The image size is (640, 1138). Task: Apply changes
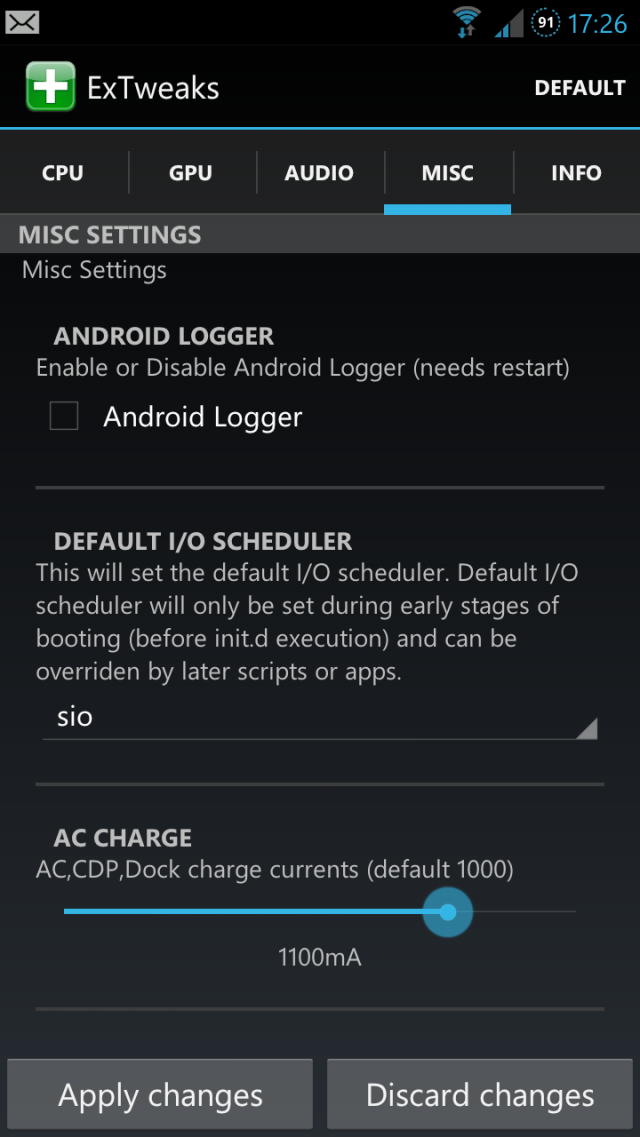click(x=160, y=1096)
